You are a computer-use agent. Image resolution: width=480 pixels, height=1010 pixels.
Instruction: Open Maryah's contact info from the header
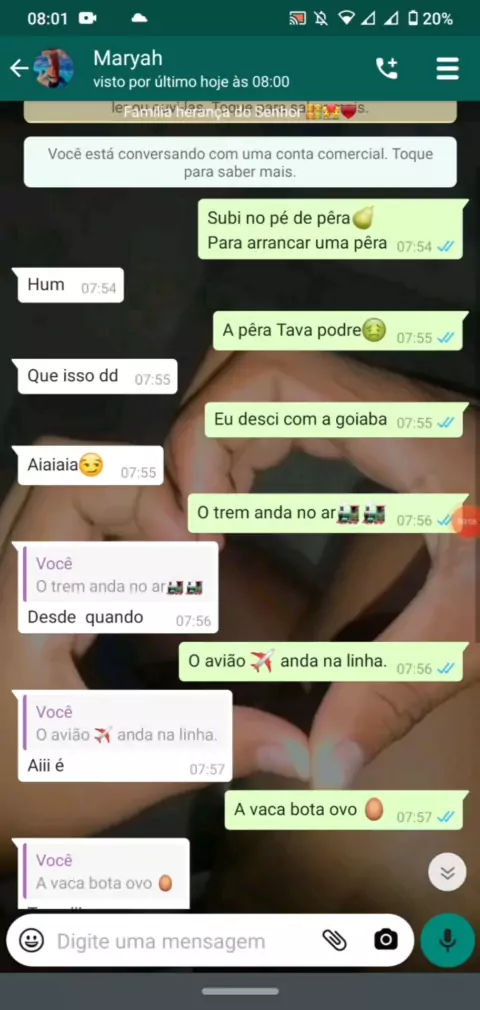click(191, 68)
